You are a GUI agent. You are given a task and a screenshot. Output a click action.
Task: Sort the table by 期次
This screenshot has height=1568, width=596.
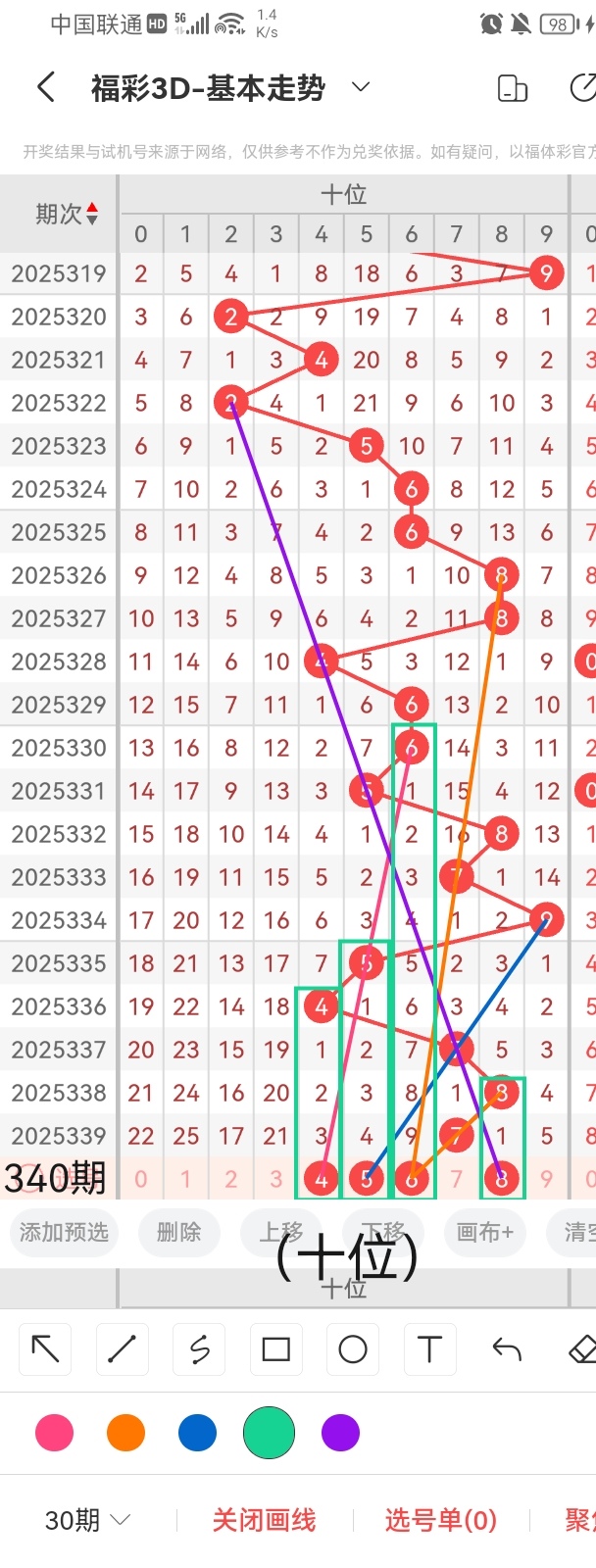click(67, 214)
